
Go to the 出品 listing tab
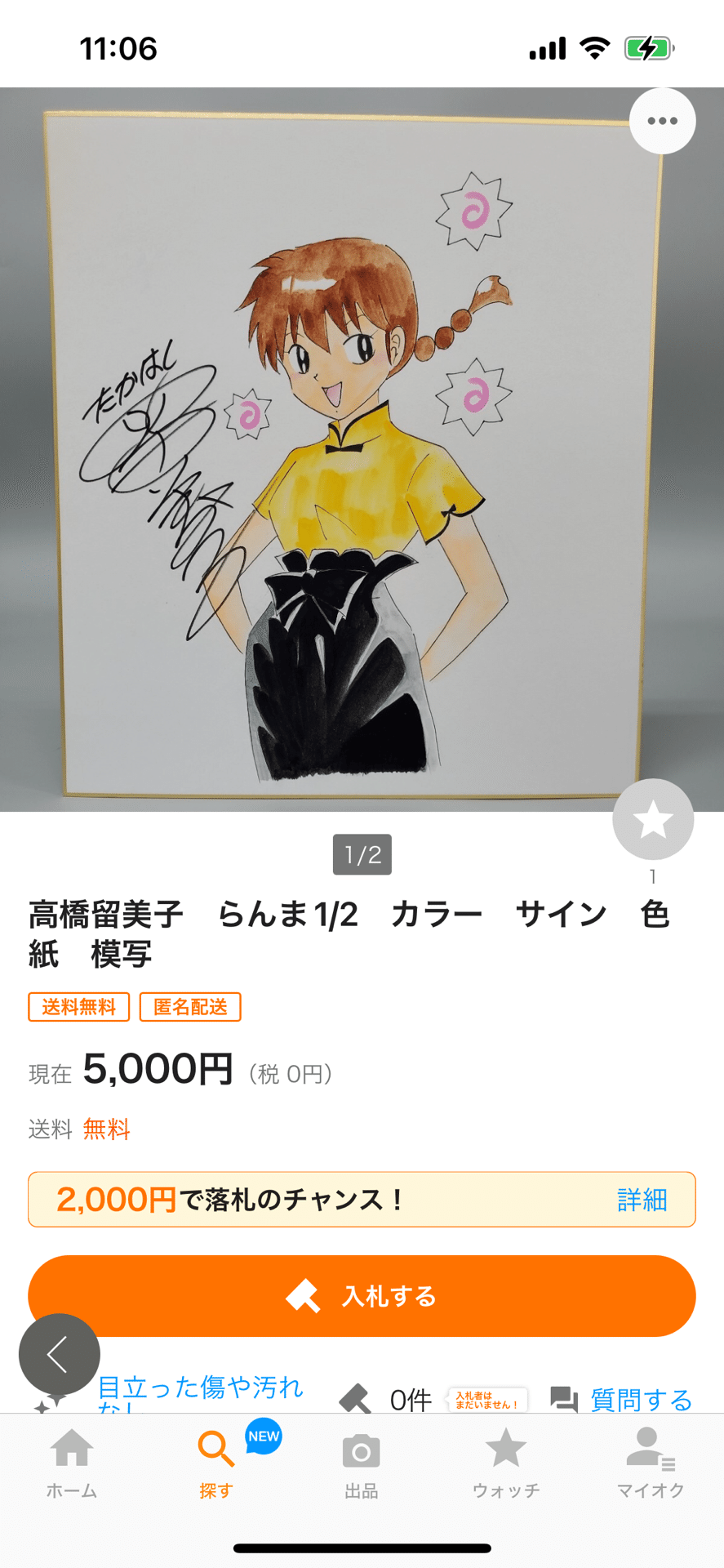point(361,1463)
